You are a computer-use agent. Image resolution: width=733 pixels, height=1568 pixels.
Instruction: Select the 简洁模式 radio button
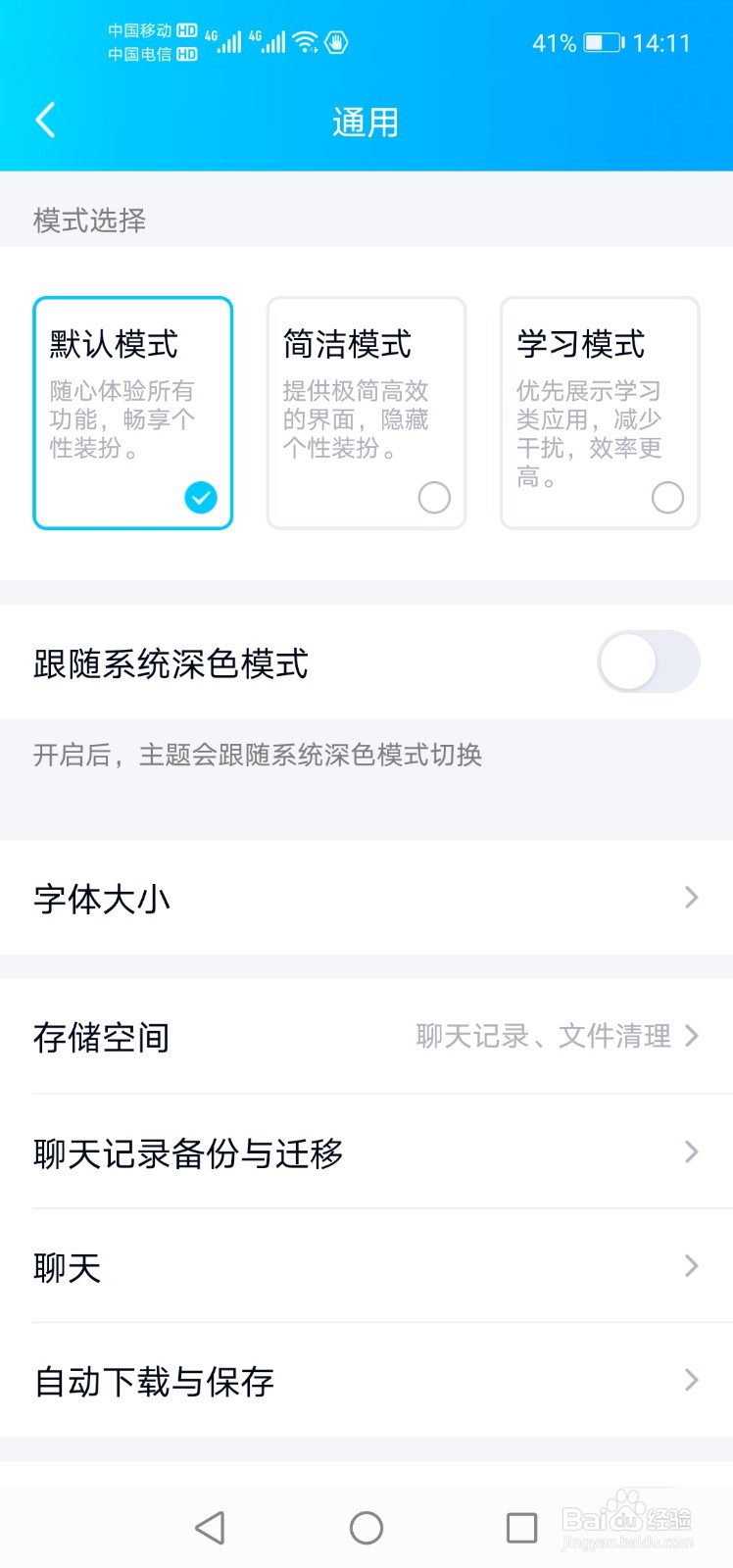tap(433, 498)
